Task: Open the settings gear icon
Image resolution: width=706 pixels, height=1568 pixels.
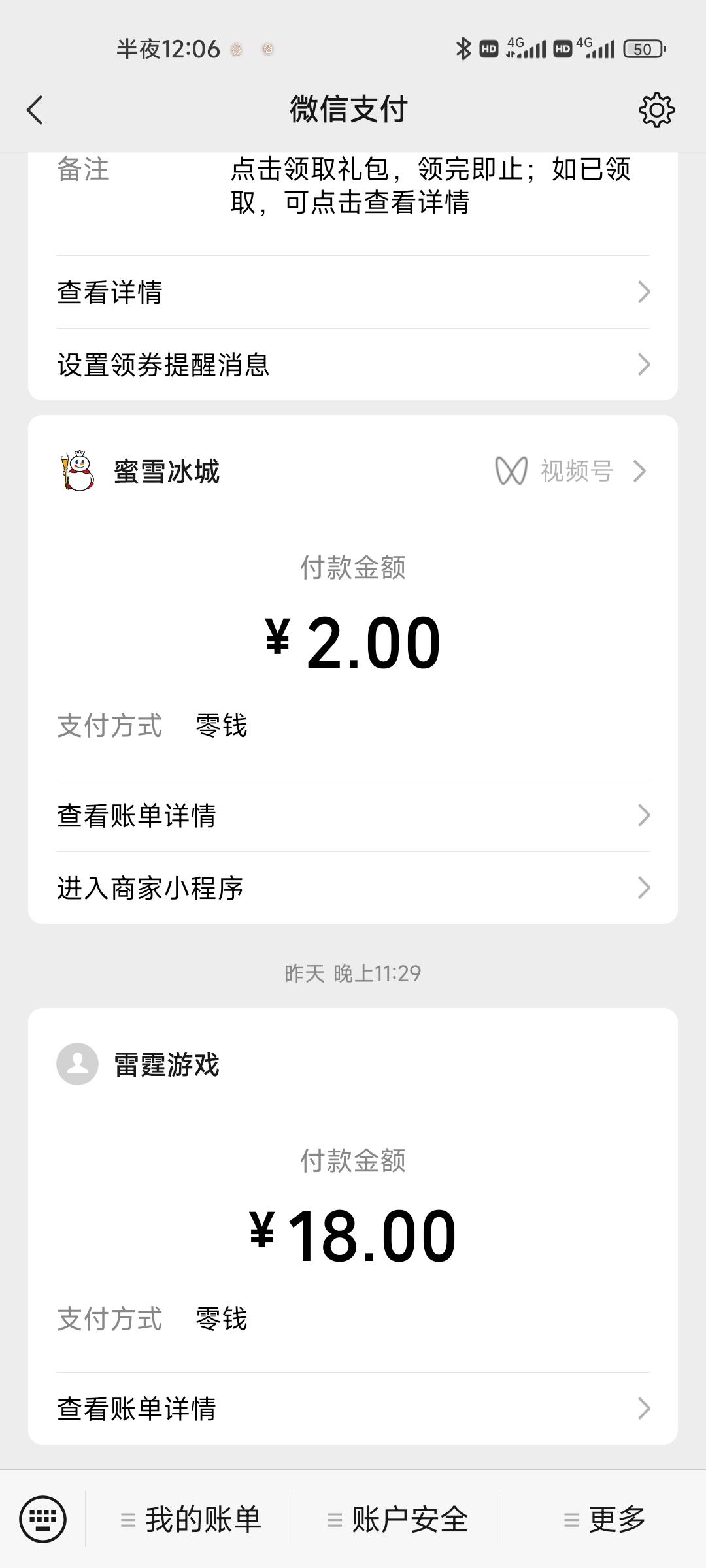Action: point(656,110)
